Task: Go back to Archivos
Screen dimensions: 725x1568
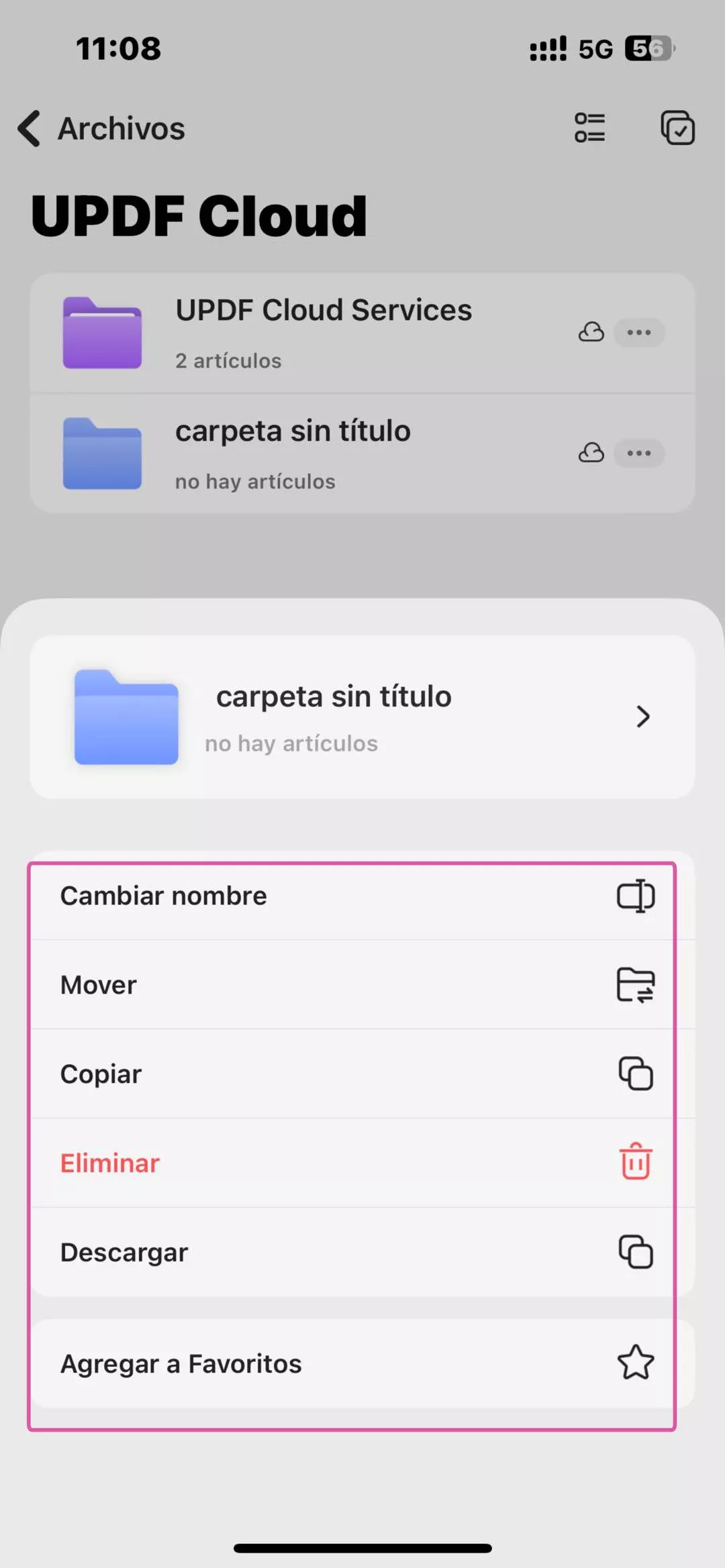Action: point(101,128)
